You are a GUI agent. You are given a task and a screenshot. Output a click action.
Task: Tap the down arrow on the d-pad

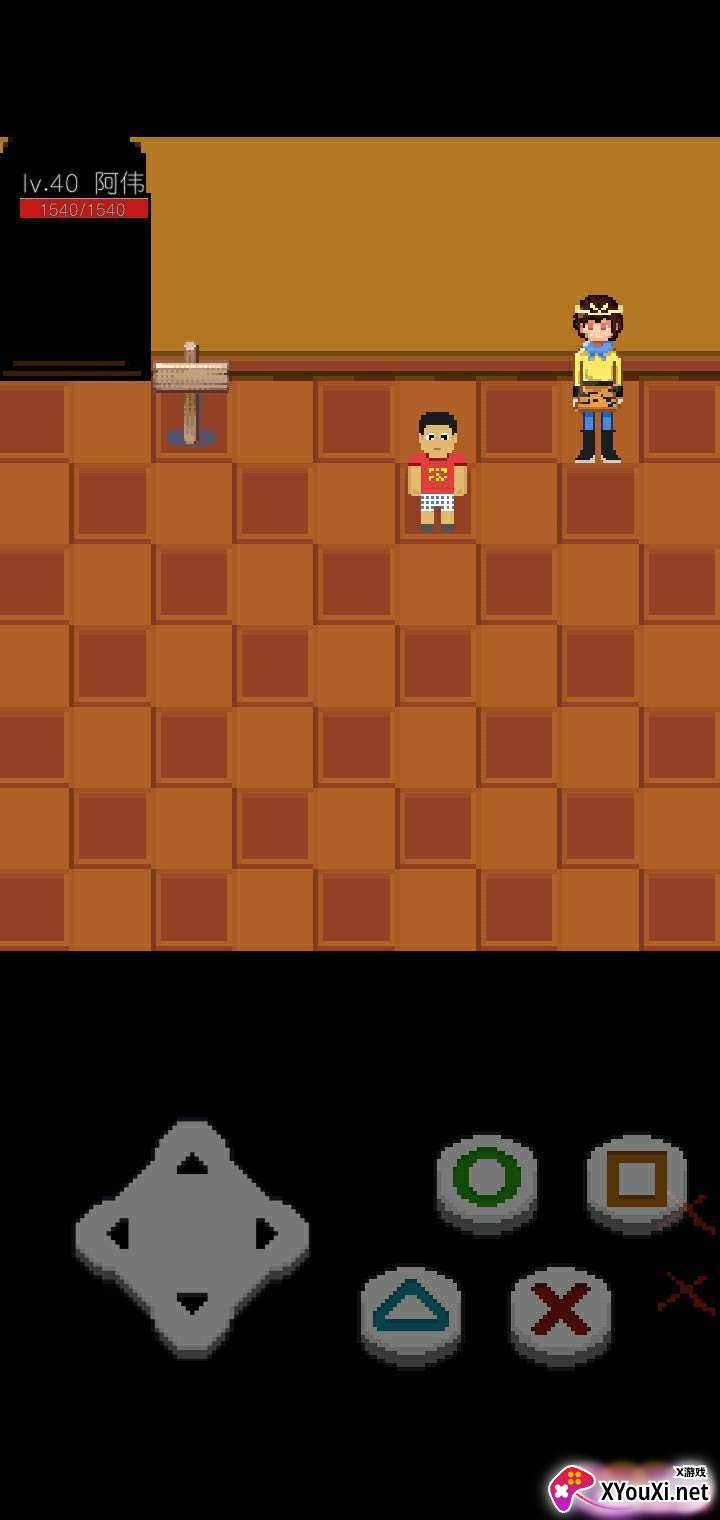(192, 1303)
